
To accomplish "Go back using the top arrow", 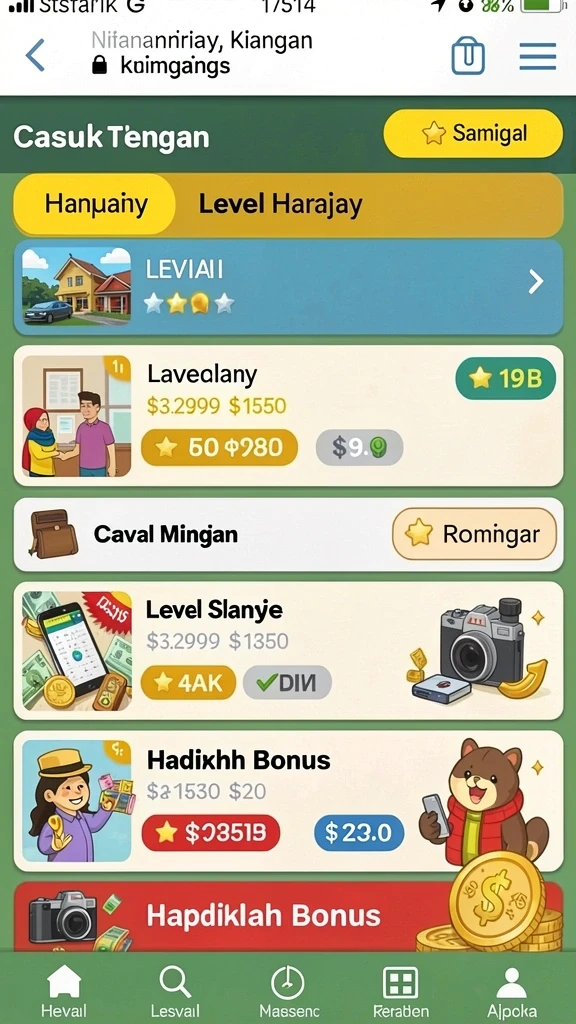I will coord(35,55).
